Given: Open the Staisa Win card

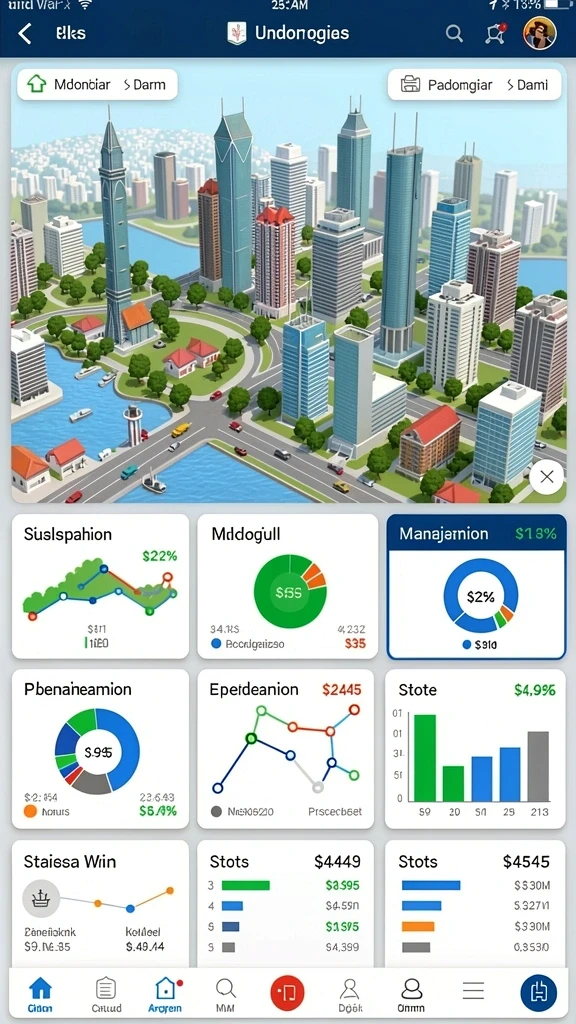Looking at the screenshot, I should coord(100,904).
